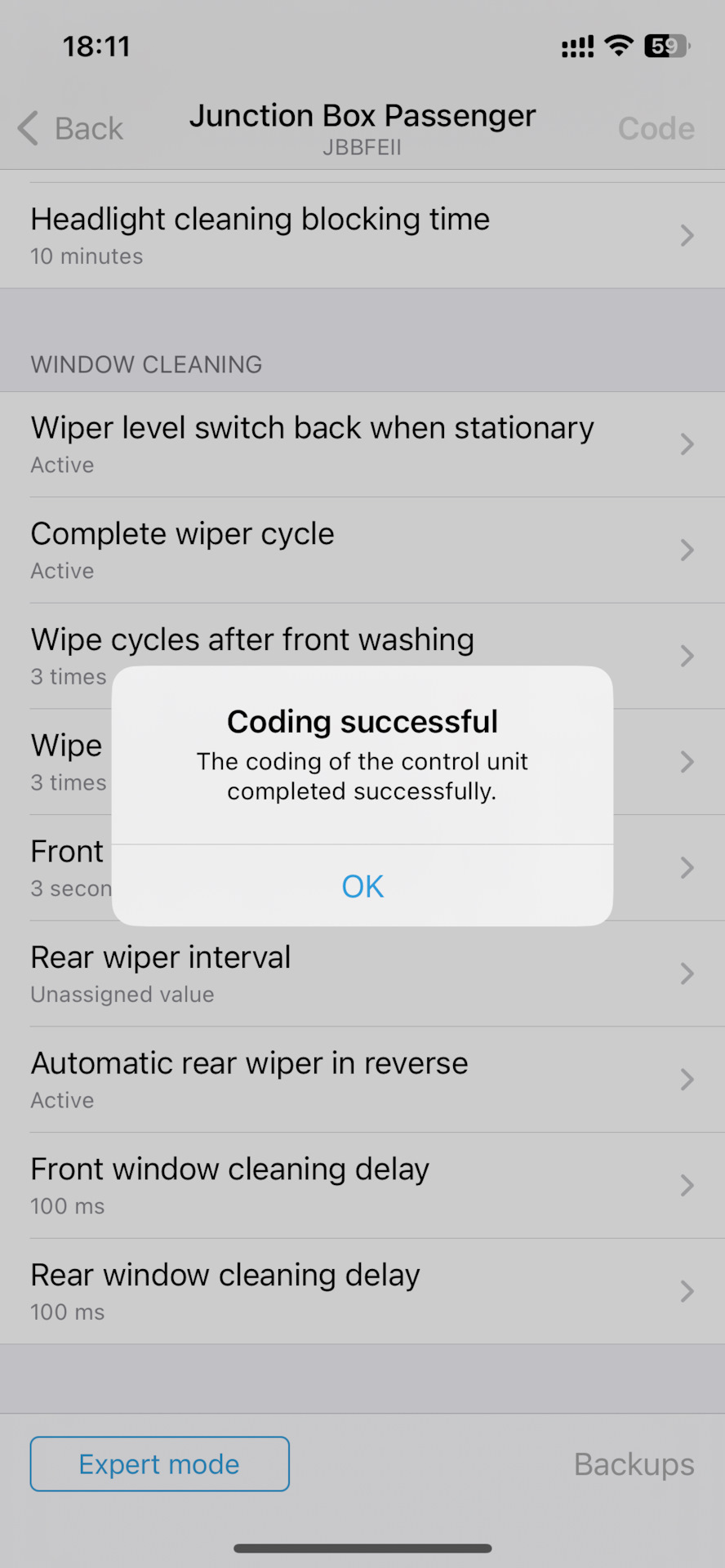The width and height of the screenshot is (725, 1568).
Task: Open the Backups list
Action: (634, 1464)
